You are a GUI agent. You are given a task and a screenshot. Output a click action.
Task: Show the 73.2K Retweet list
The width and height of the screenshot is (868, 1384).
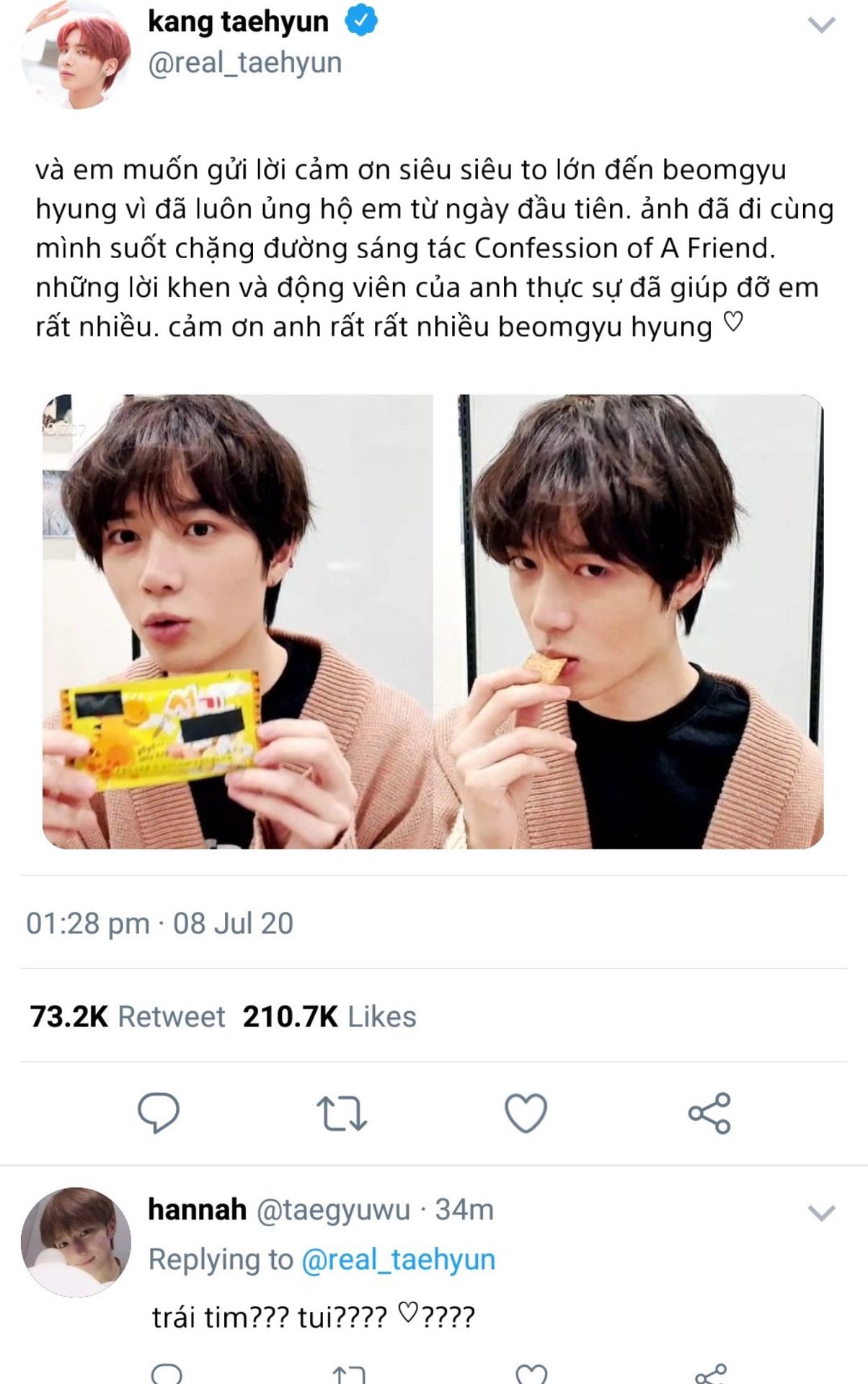click(x=128, y=1016)
